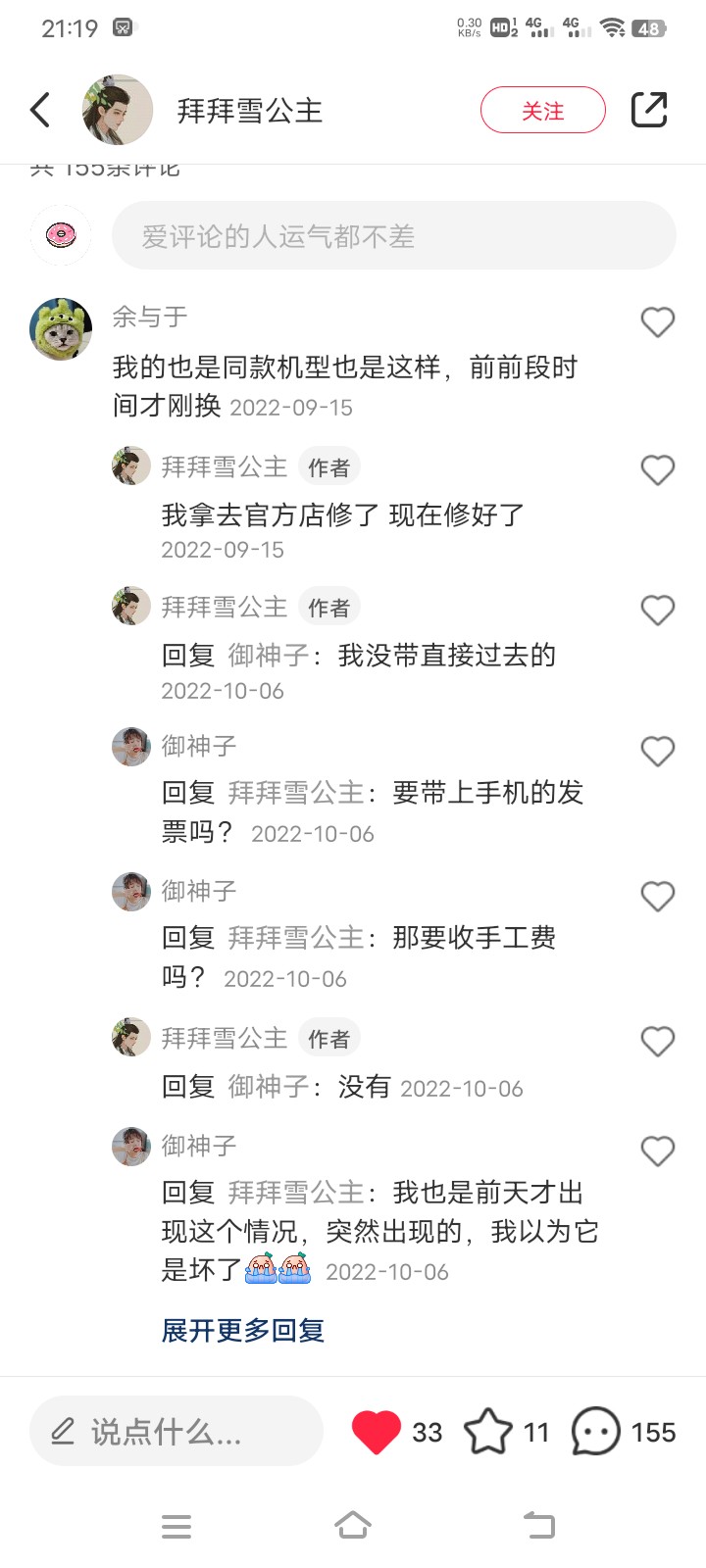Like 余与于's comment
The width and height of the screenshot is (706, 1568).
click(657, 321)
